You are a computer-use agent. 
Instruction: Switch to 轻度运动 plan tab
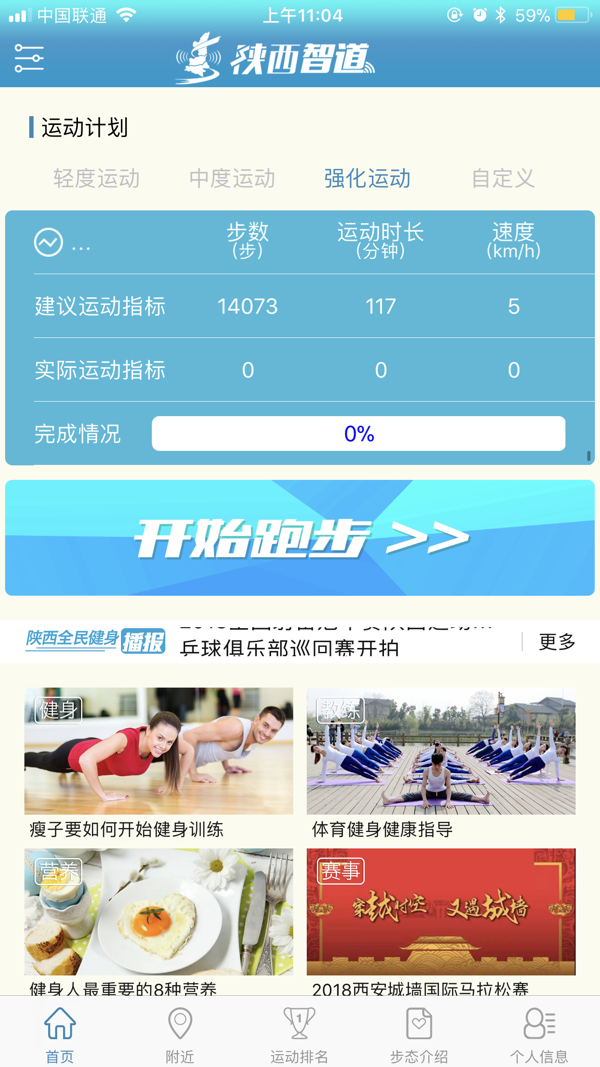97,179
